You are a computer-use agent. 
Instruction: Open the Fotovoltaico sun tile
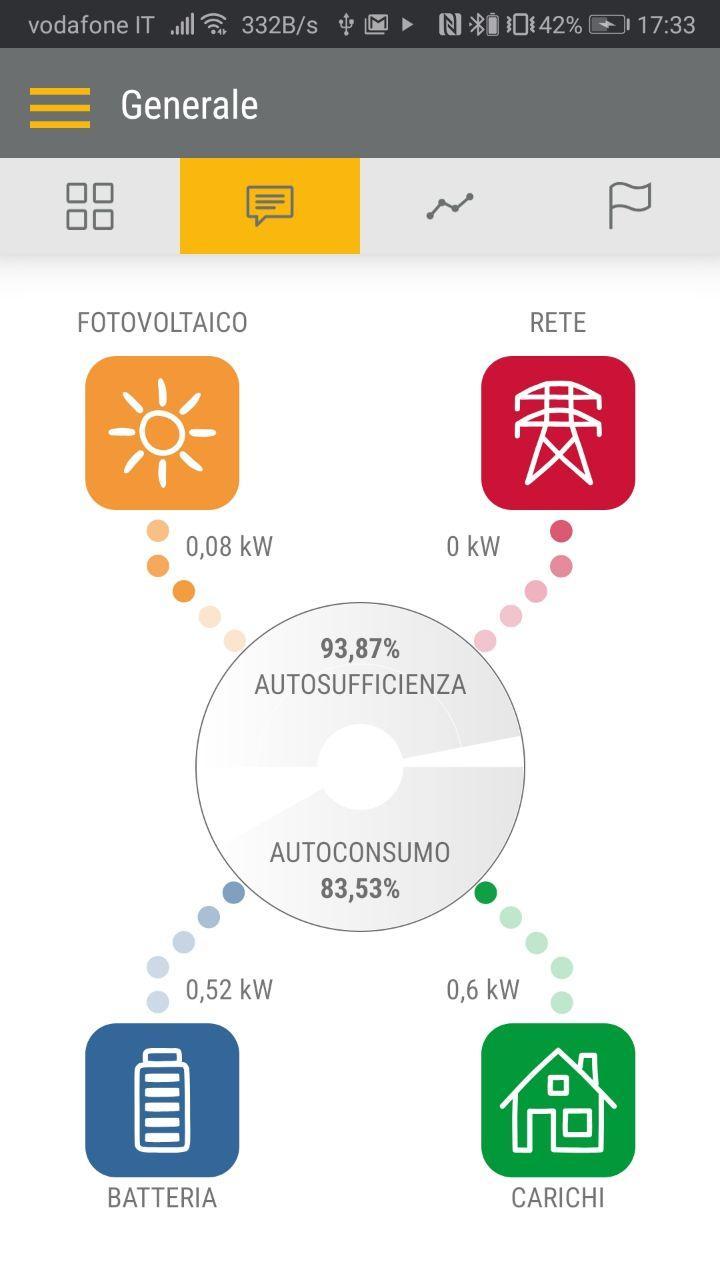point(162,433)
